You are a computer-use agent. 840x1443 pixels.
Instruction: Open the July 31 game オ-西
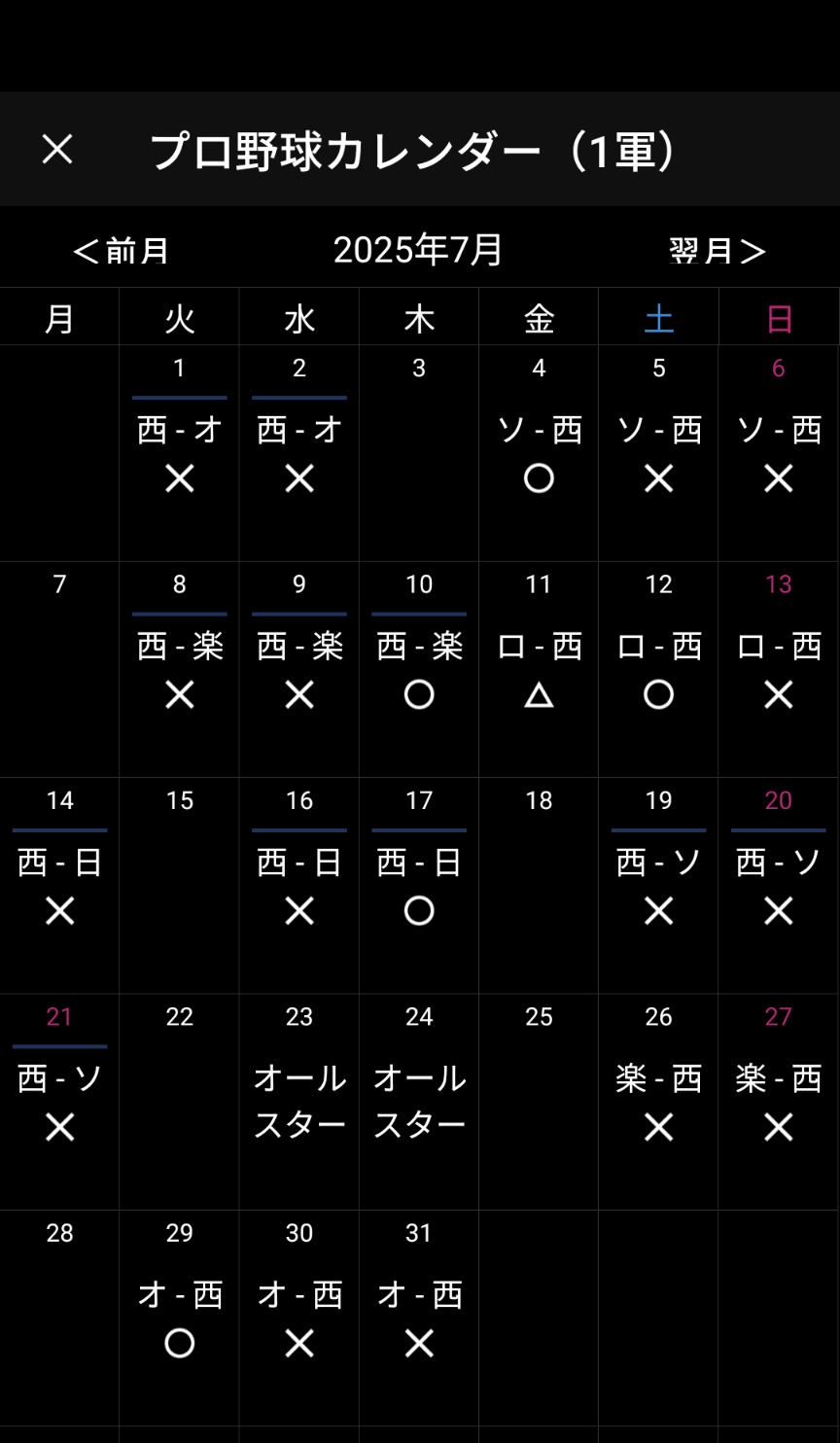pyautogui.click(x=419, y=1318)
